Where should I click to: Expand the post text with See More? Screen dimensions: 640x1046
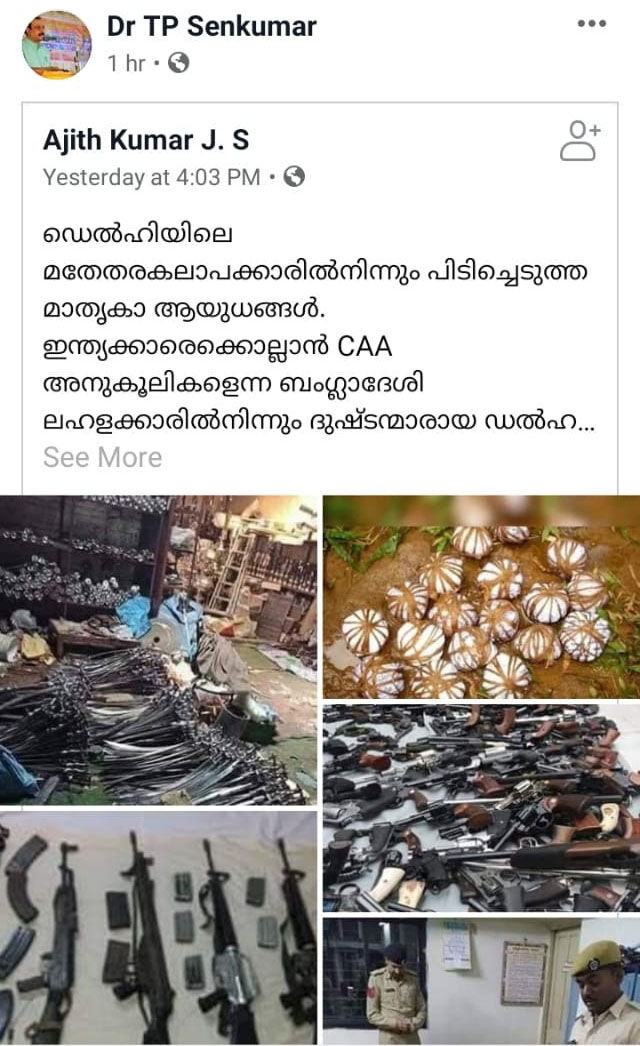102,458
